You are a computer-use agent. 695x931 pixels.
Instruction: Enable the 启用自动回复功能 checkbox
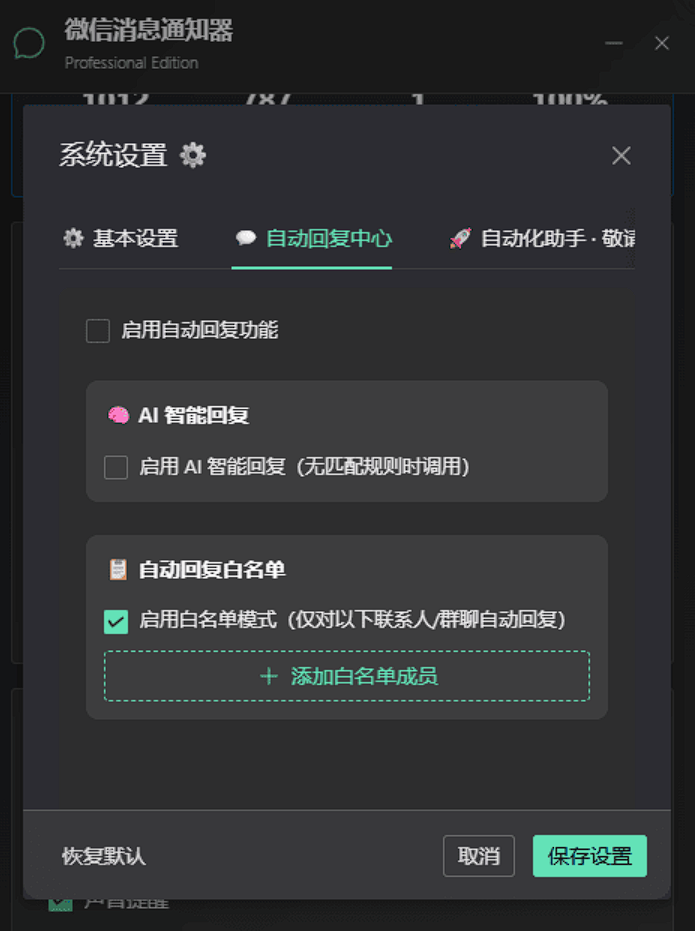(98, 331)
